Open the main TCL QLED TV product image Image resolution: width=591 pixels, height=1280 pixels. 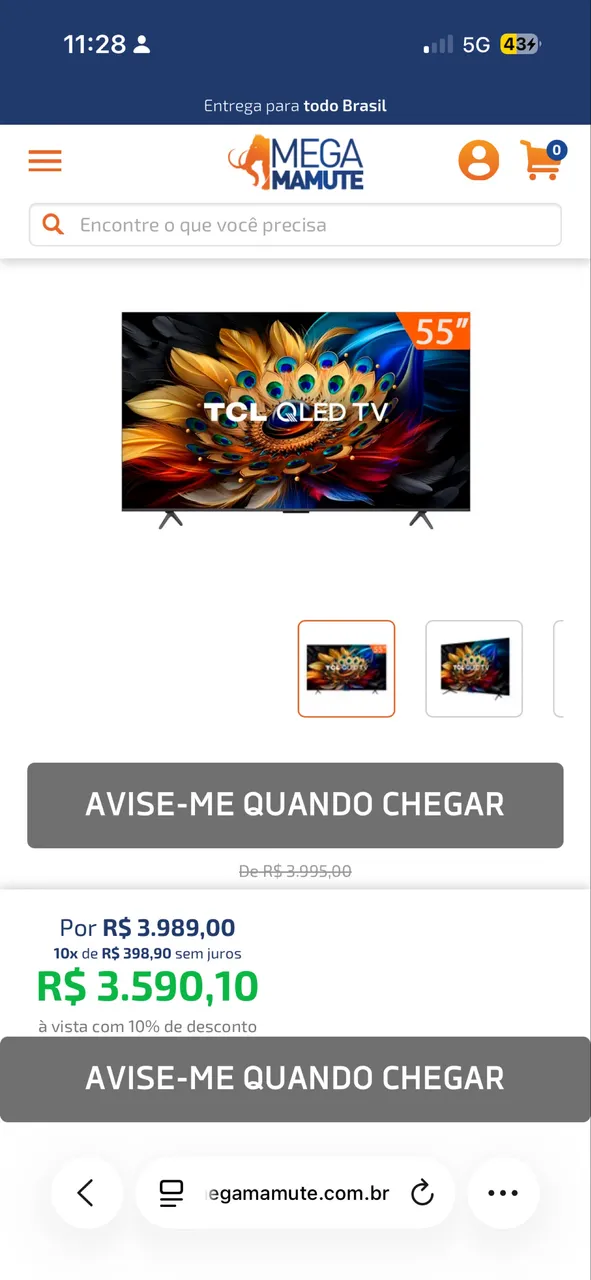click(x=296, y=420)
